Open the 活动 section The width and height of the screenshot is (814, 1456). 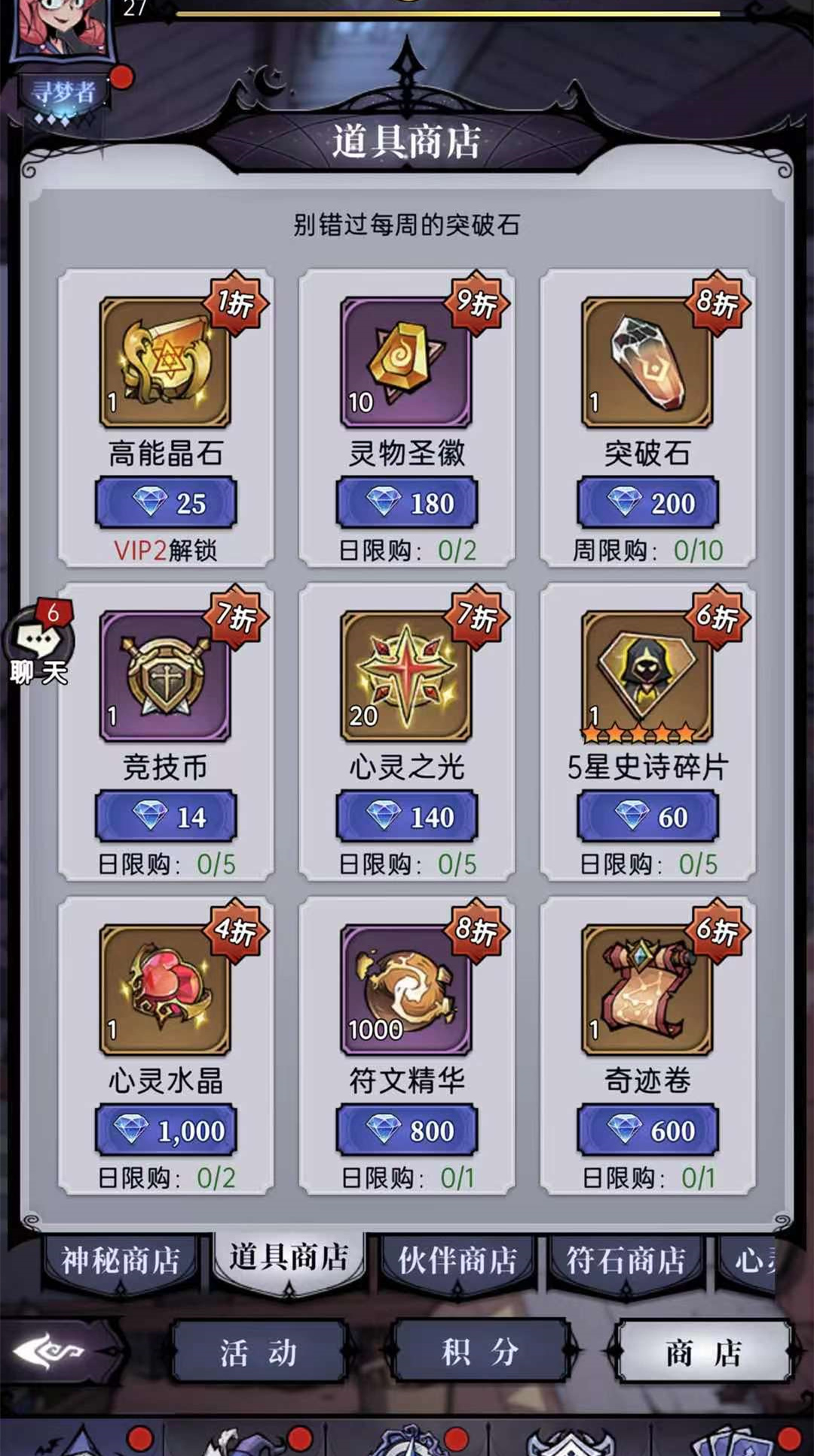coord(259,1352)
